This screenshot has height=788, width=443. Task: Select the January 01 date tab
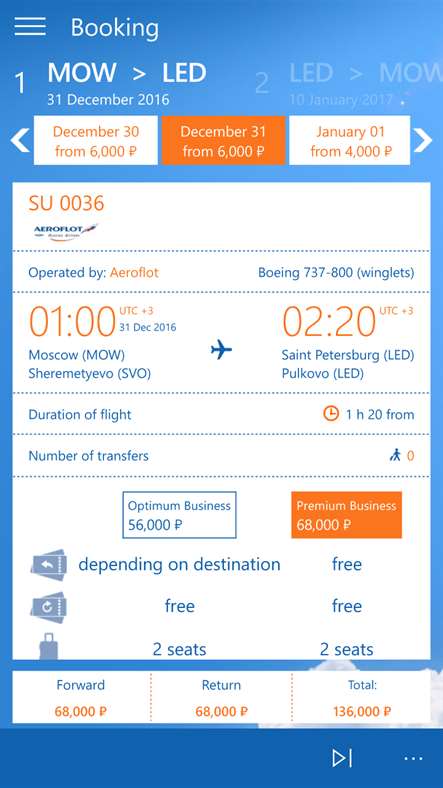point(350,141)
